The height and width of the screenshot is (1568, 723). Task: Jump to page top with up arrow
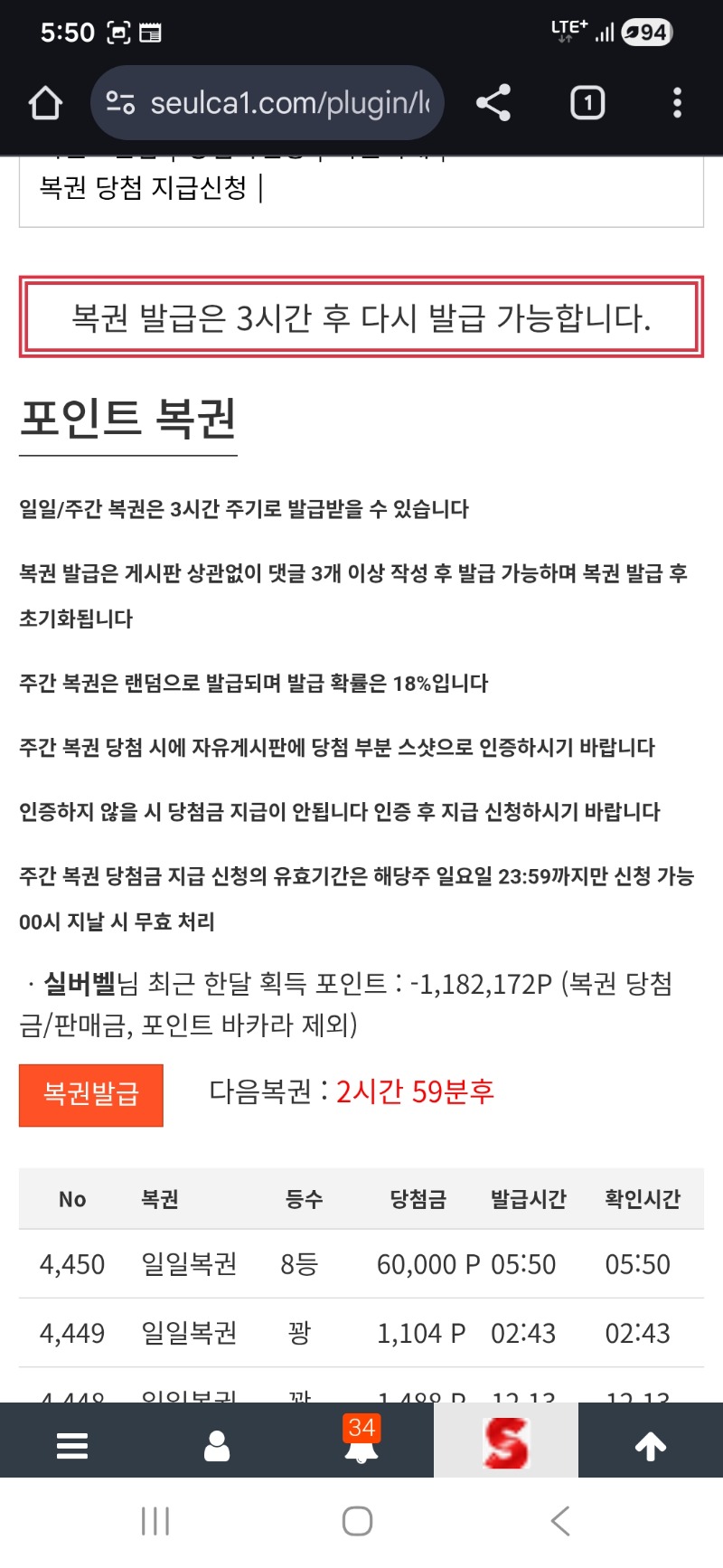pyautogui.click(x=651, y=1445)
